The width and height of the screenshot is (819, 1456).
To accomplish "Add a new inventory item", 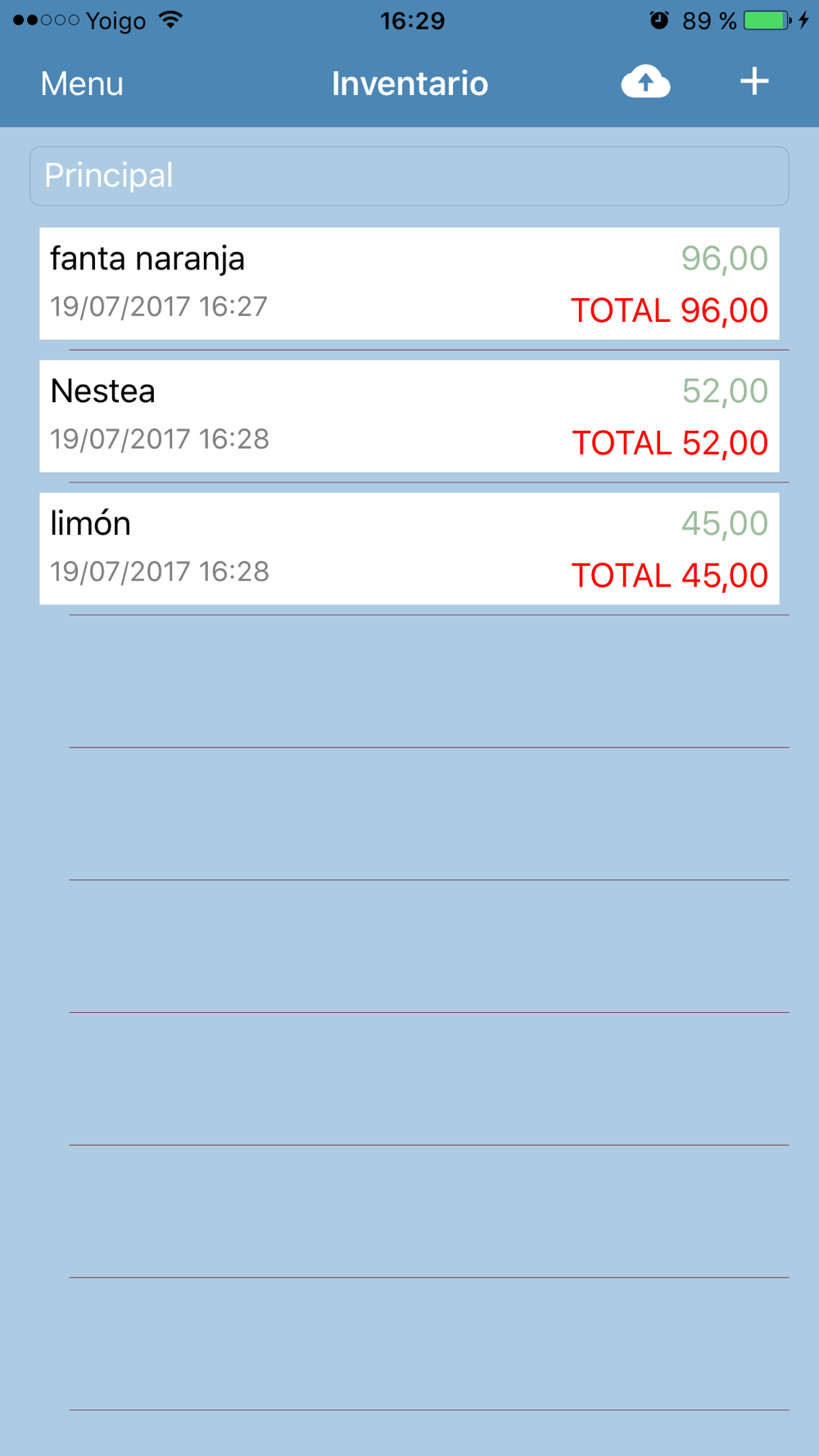I will coord(754,81).
